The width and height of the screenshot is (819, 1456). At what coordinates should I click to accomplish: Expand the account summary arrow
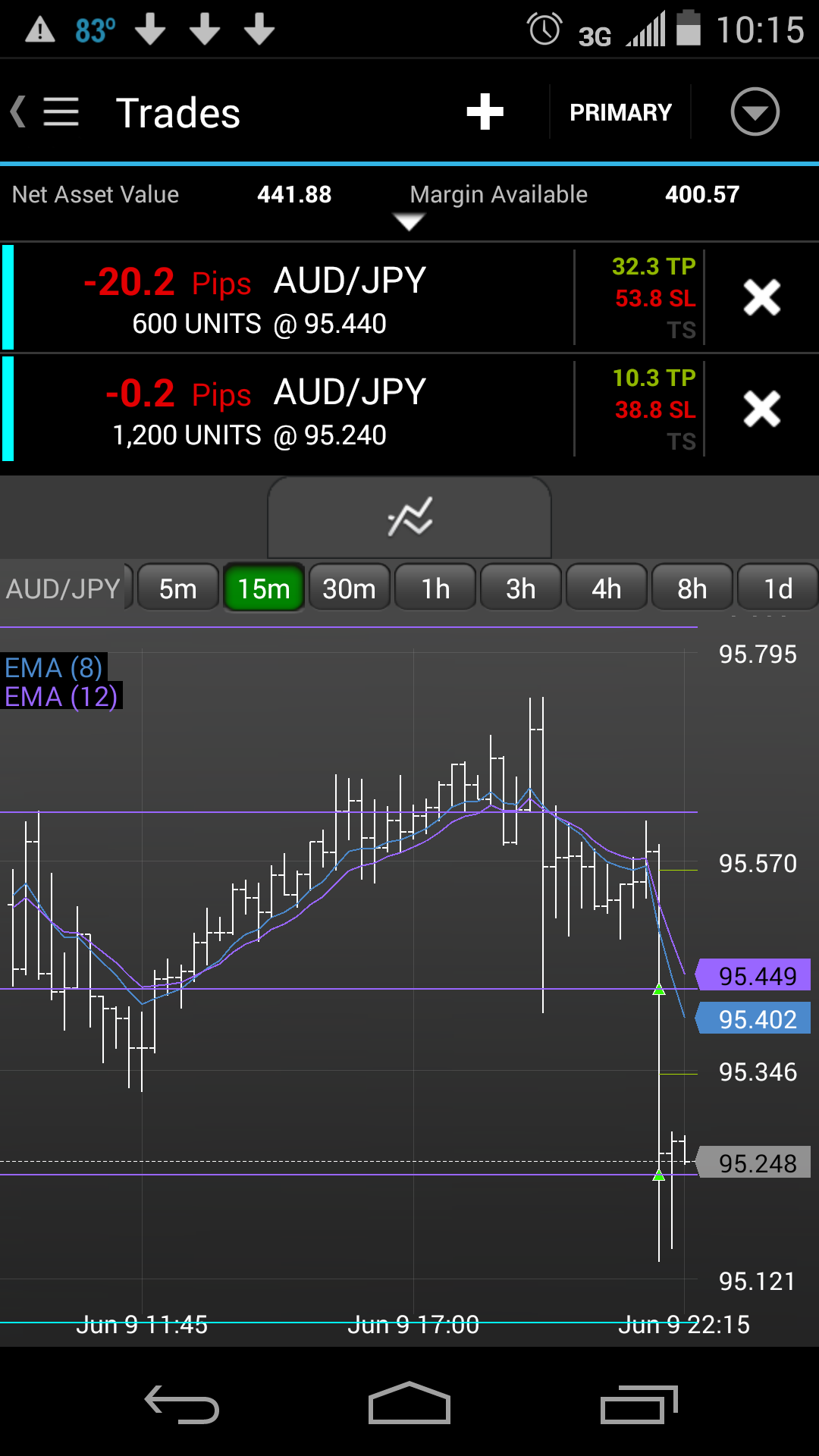409,221
